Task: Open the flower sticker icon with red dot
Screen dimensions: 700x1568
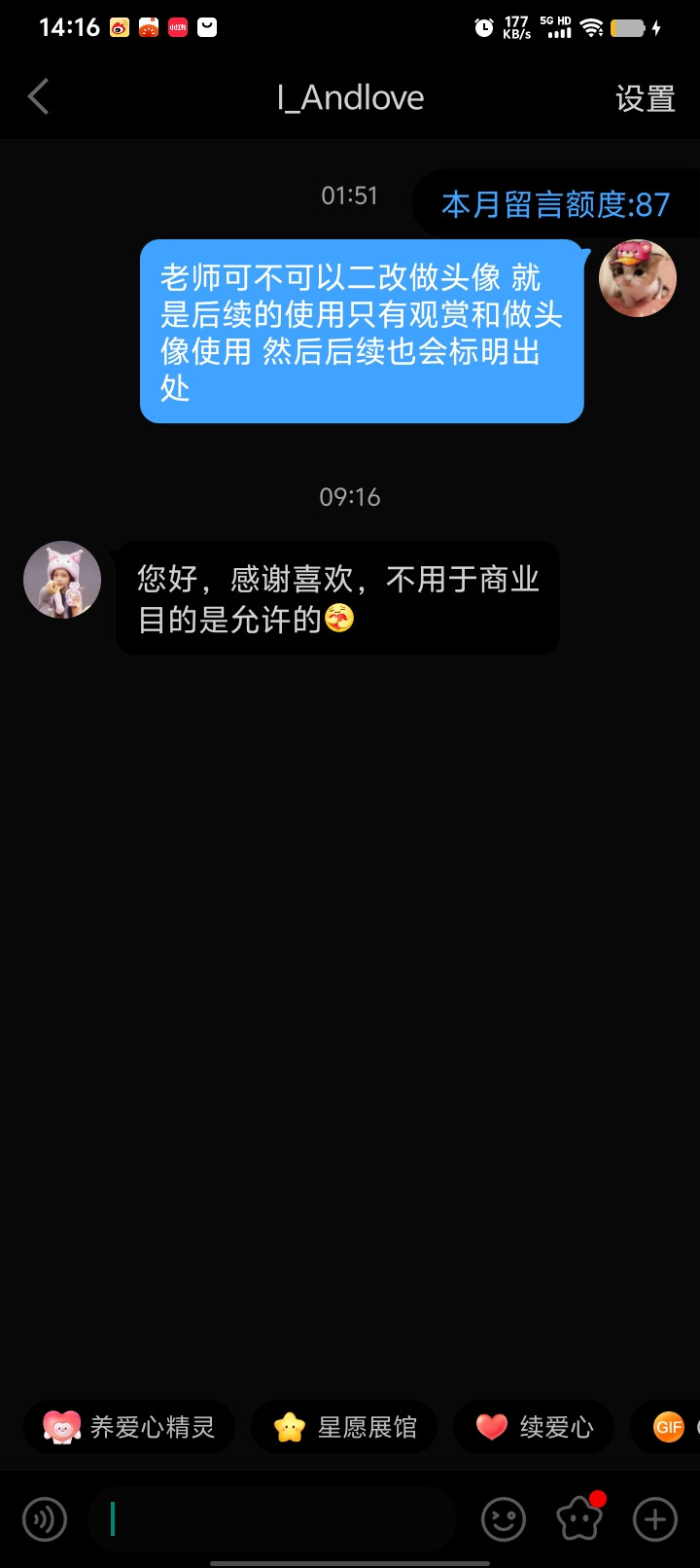Action: pyautogui.click(x=579, y=1519)
